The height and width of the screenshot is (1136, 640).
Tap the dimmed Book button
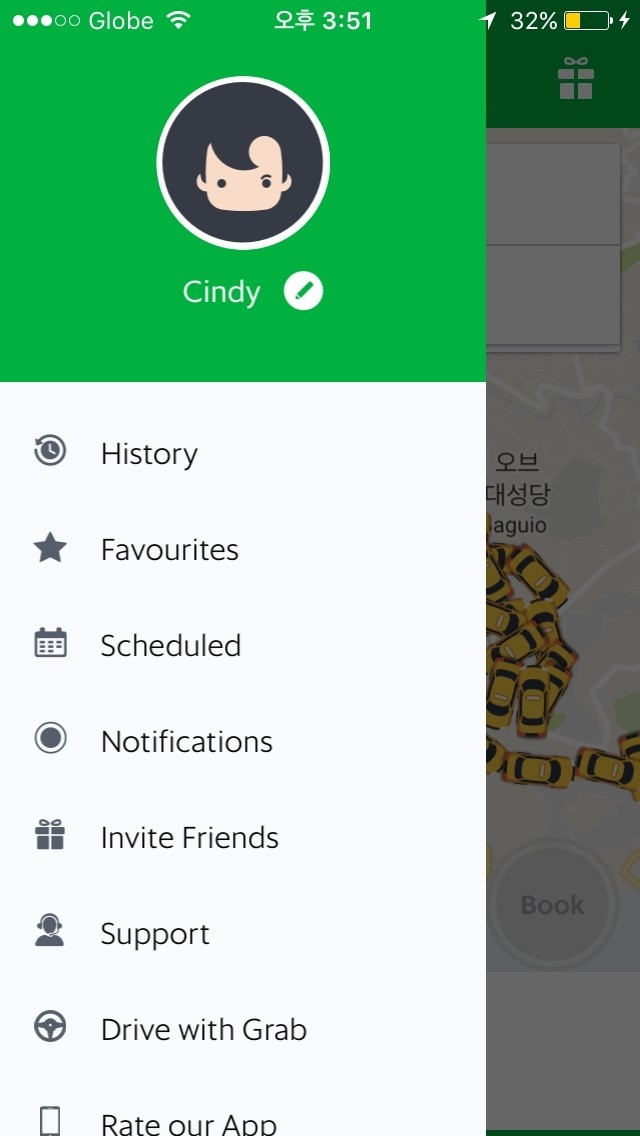point(552,905)
